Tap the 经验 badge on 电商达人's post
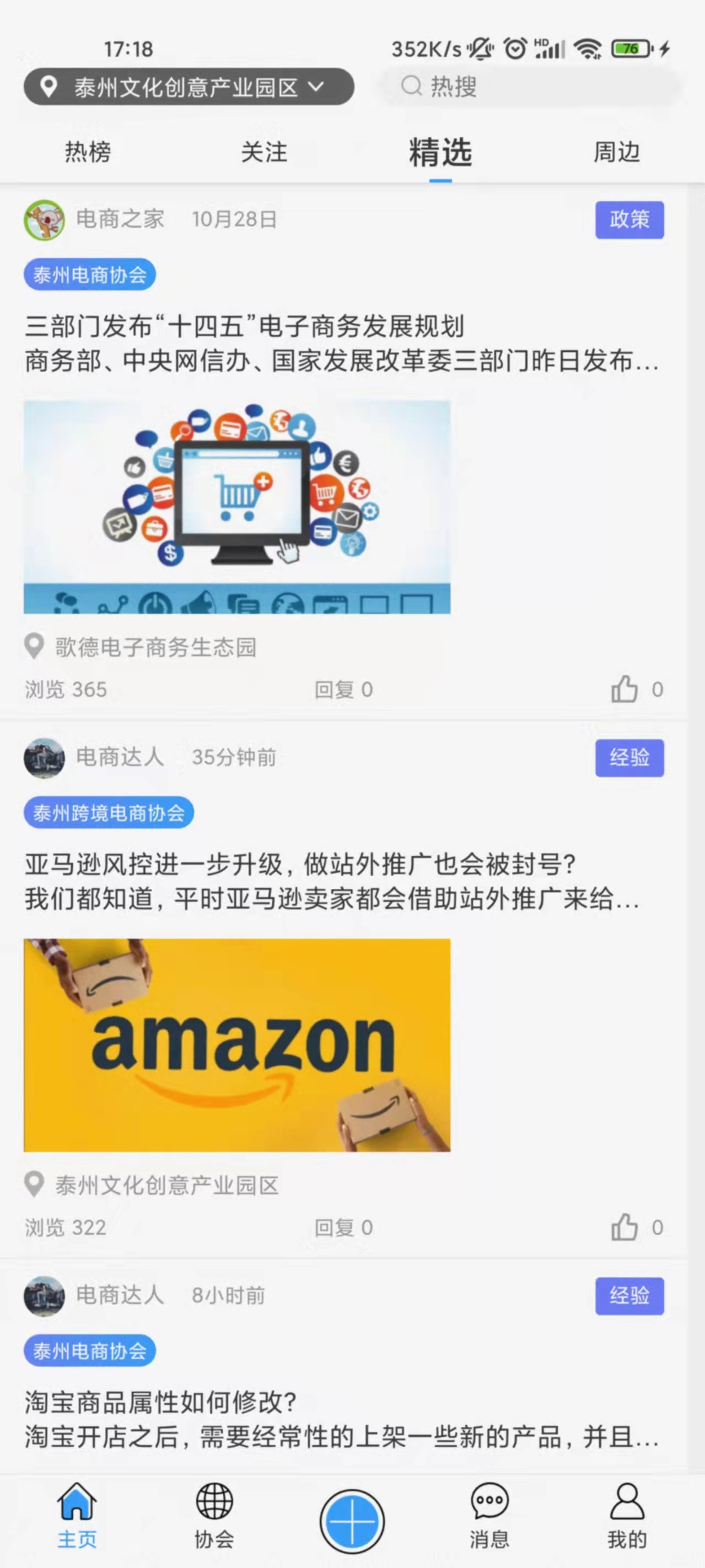Viewport: 705px width, 1568px height. [629, 758]
